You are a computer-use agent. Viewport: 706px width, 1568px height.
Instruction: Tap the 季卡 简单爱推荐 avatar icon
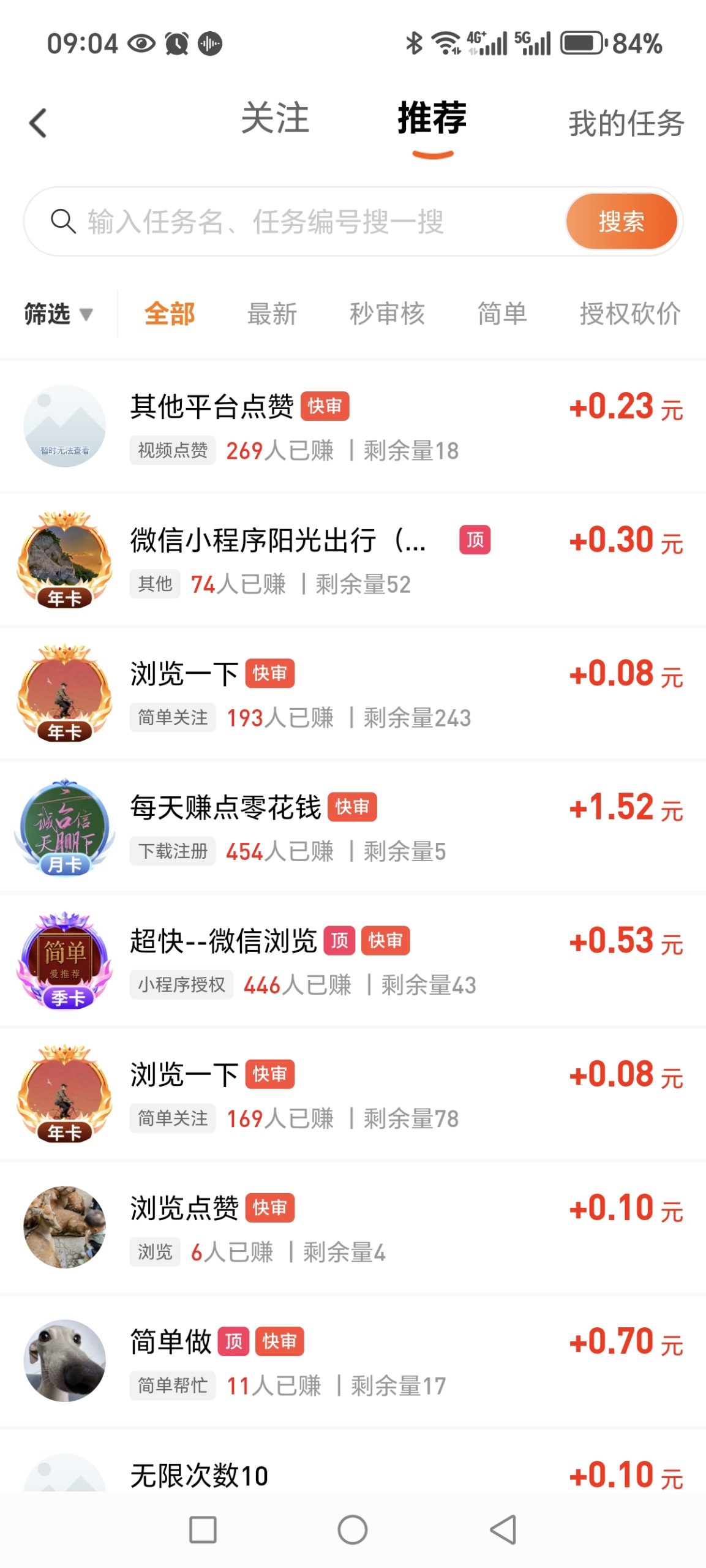[64, 962]
